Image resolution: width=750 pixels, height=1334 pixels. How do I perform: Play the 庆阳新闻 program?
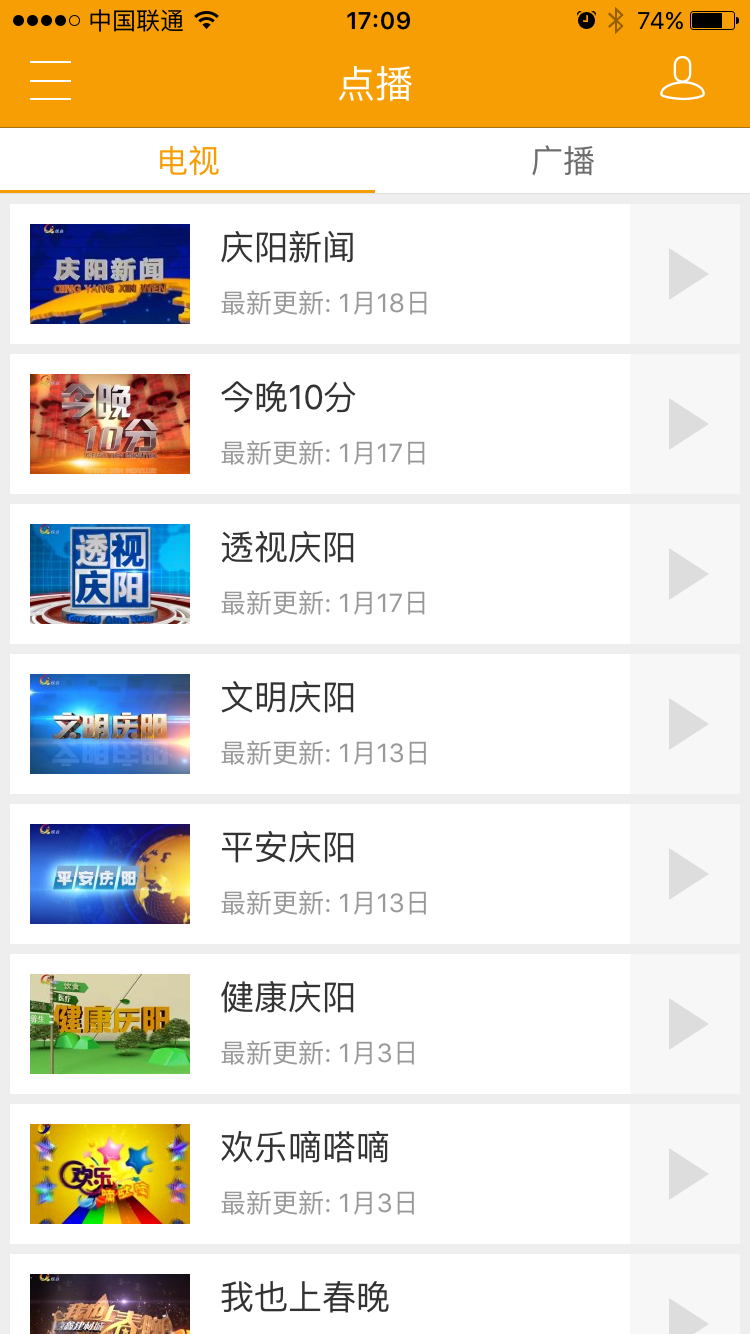tap(687, 274)
